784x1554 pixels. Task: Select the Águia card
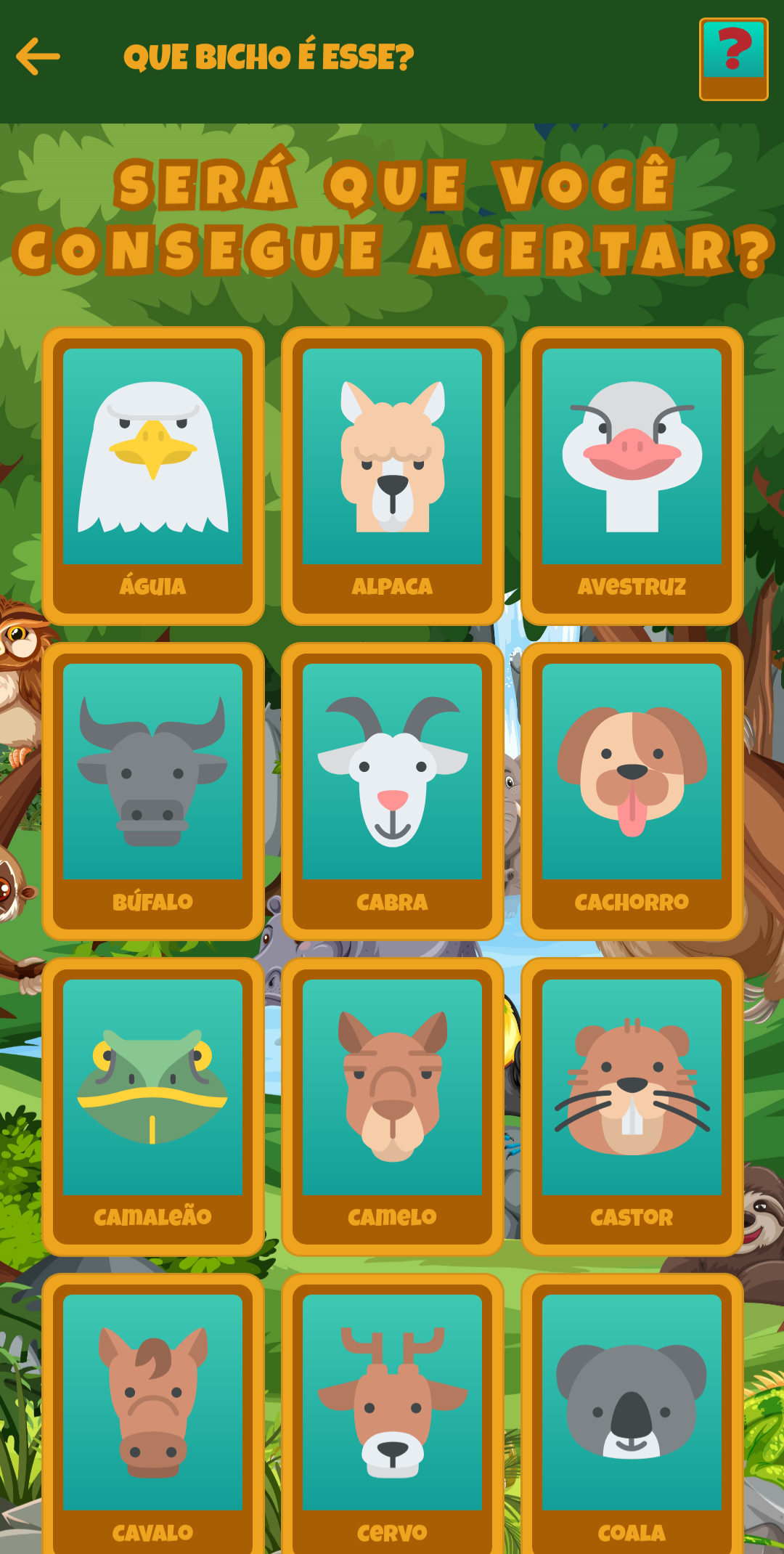153,476
